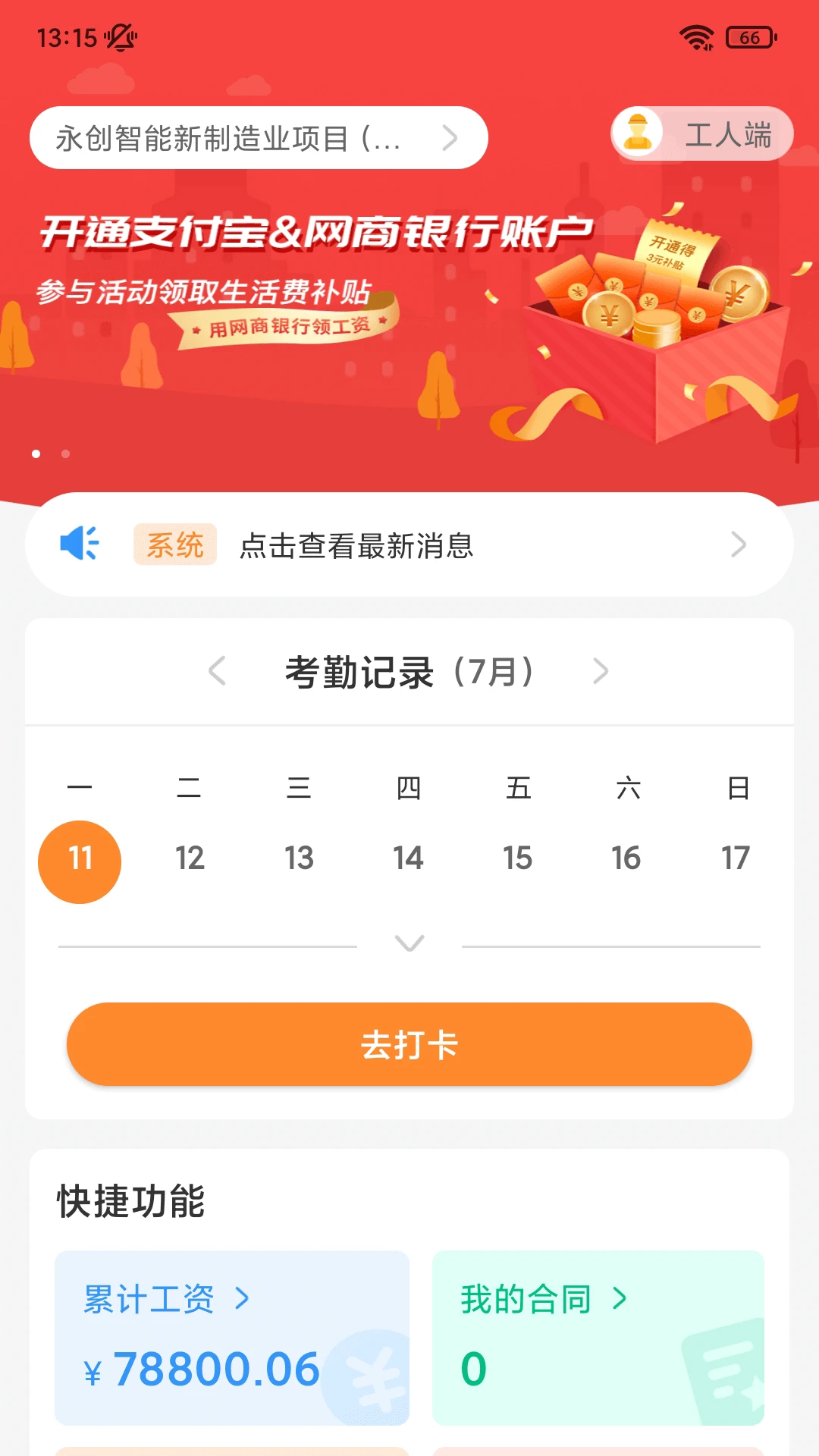Choose date 15 in the attendance calendar

[x=517, y=858]
